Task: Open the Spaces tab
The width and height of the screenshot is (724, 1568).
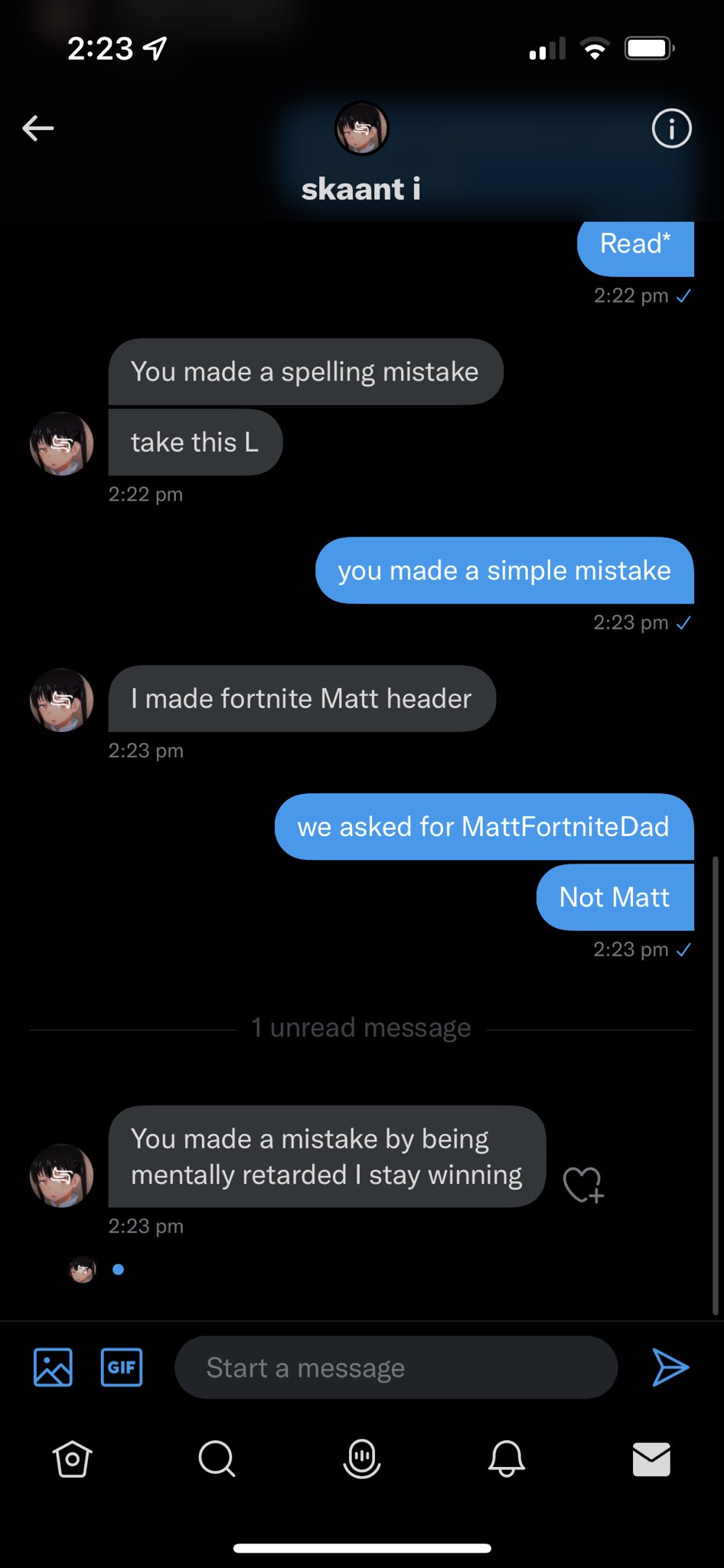Action: pyautogui.click(x=362, y=1459)
